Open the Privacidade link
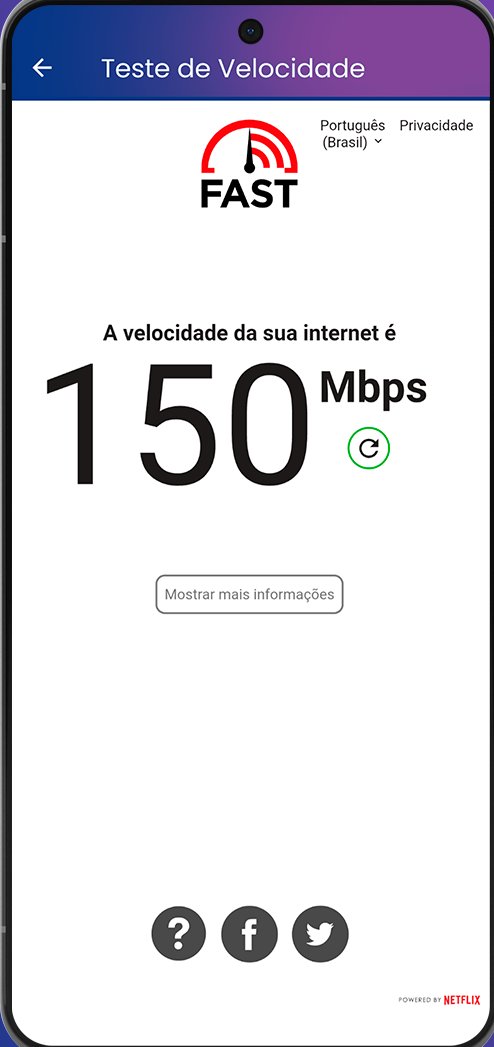 tap(436, 126)
